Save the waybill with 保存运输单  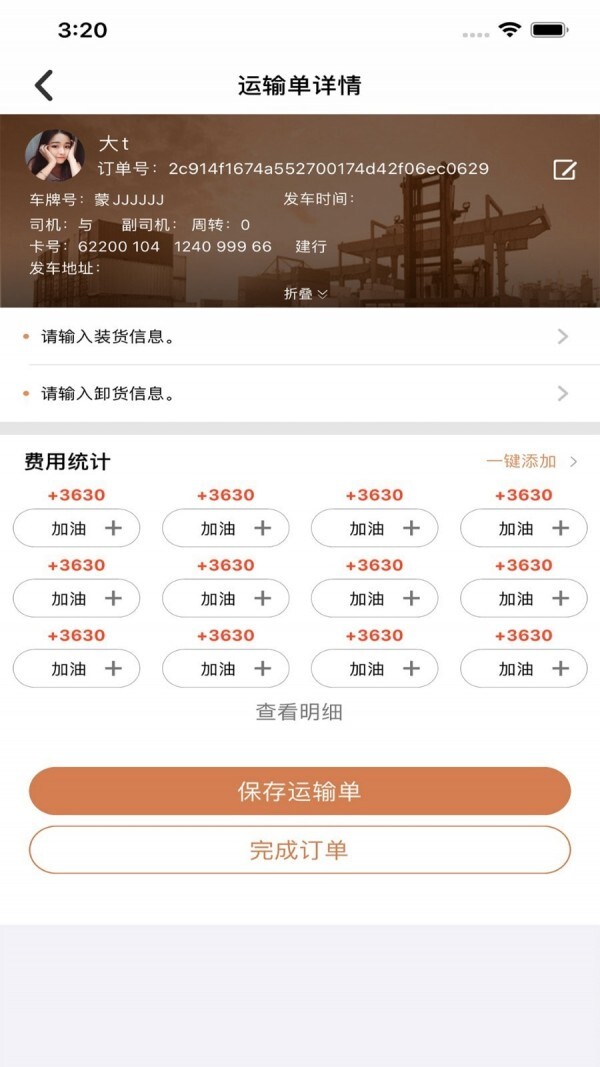[x=300, y=792]
